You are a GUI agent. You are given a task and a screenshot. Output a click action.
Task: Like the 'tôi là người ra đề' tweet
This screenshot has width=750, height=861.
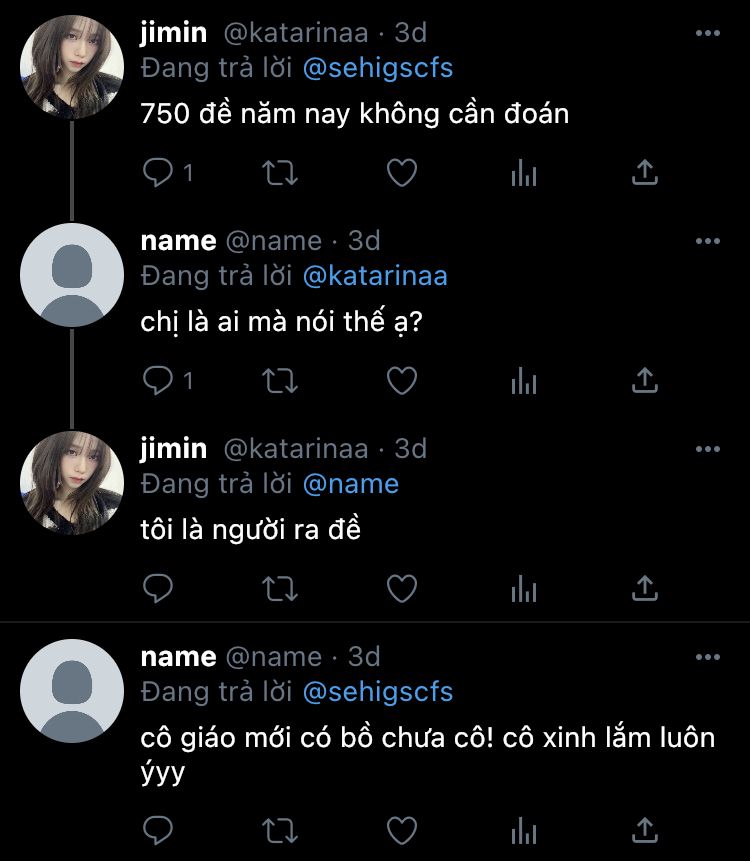tap(401, 589)
